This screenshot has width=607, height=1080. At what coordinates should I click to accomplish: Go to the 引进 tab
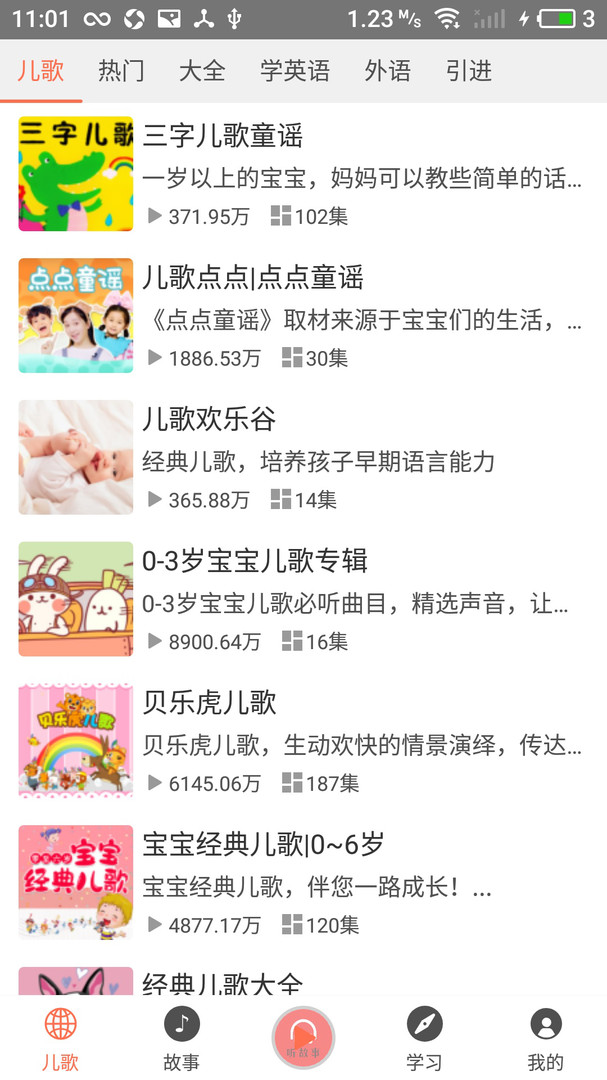click(469, 71)
